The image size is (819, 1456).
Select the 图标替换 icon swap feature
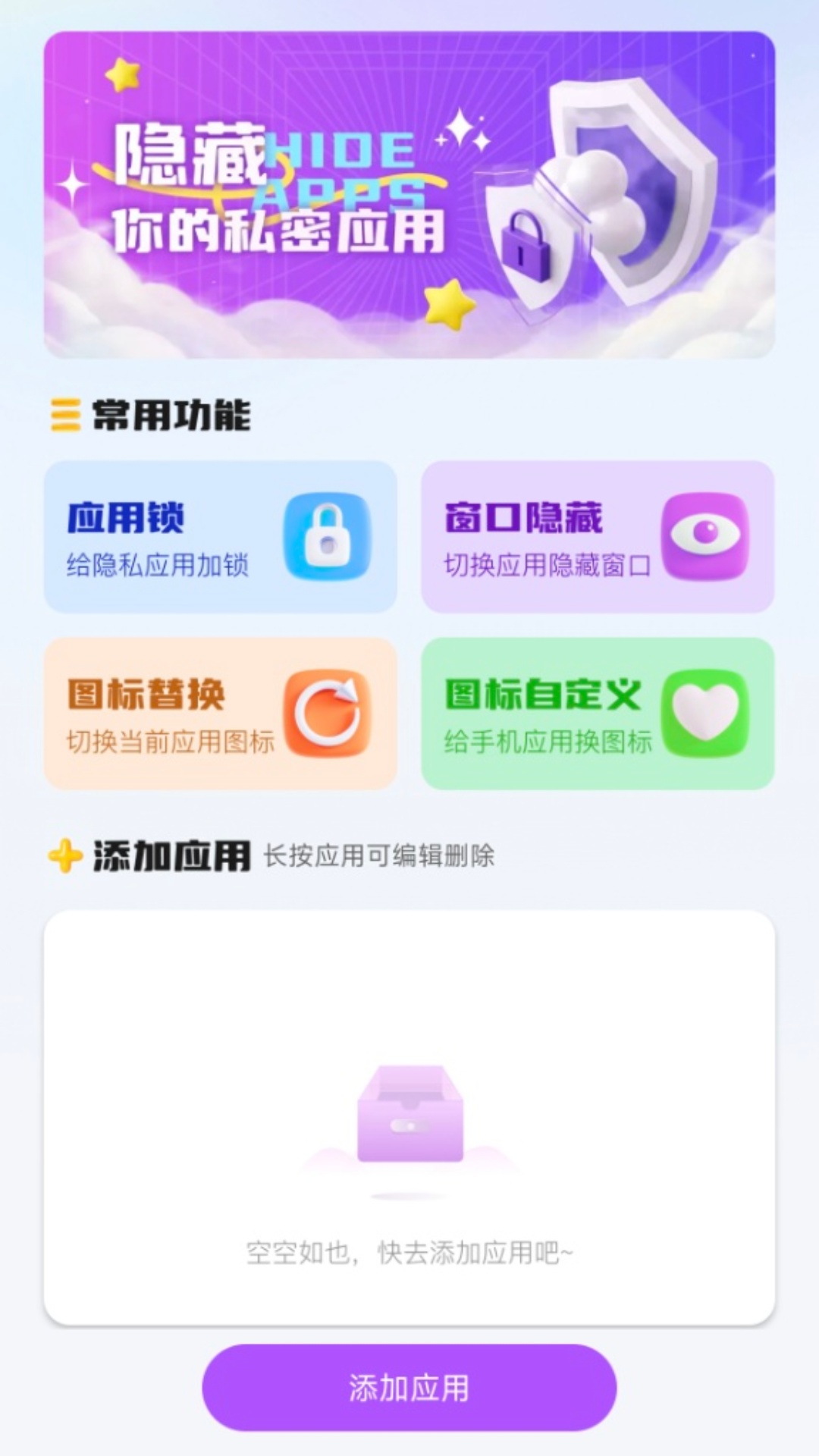(224, 713)
